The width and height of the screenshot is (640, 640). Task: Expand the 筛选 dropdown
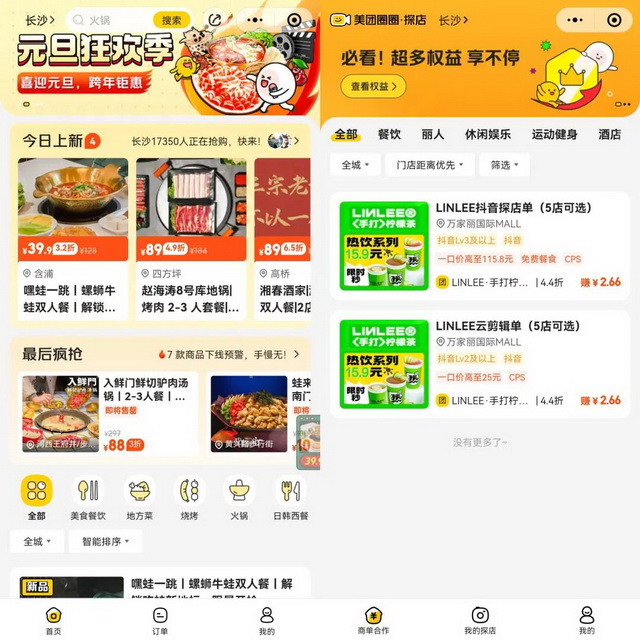[x=503, y=165]
